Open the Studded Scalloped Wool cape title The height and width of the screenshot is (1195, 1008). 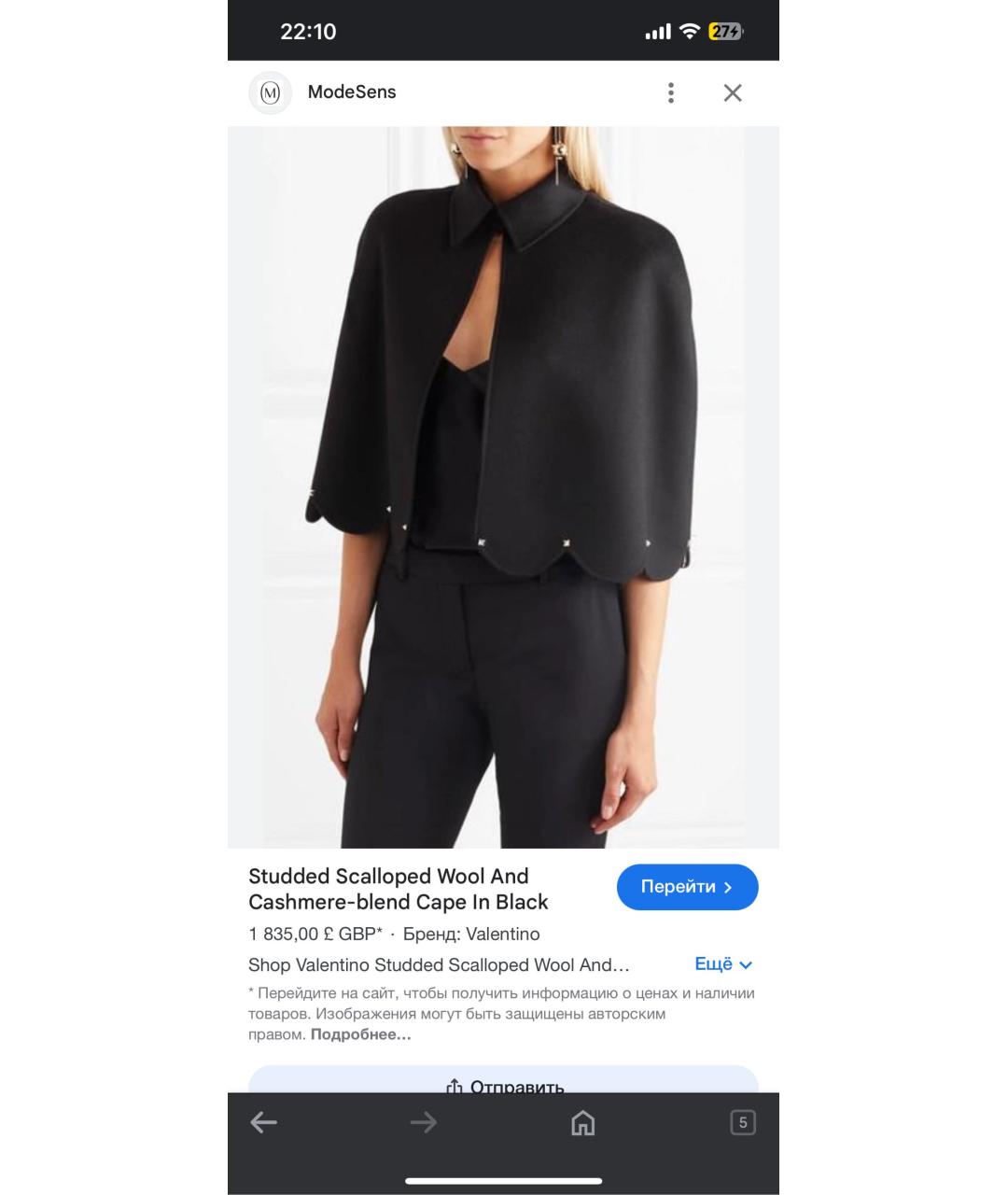click(x=399, y=889)
